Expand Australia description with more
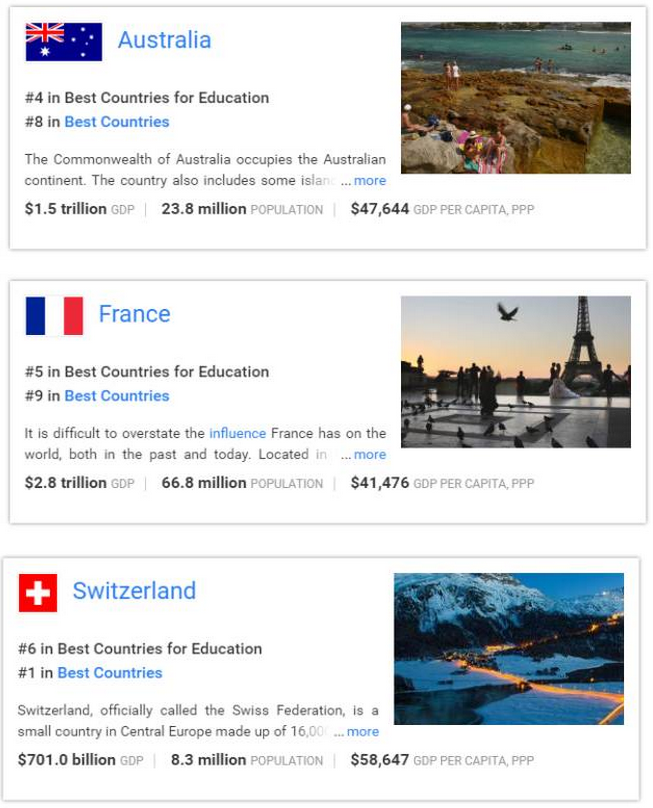The image size is (653, 808). pos(369,181)
